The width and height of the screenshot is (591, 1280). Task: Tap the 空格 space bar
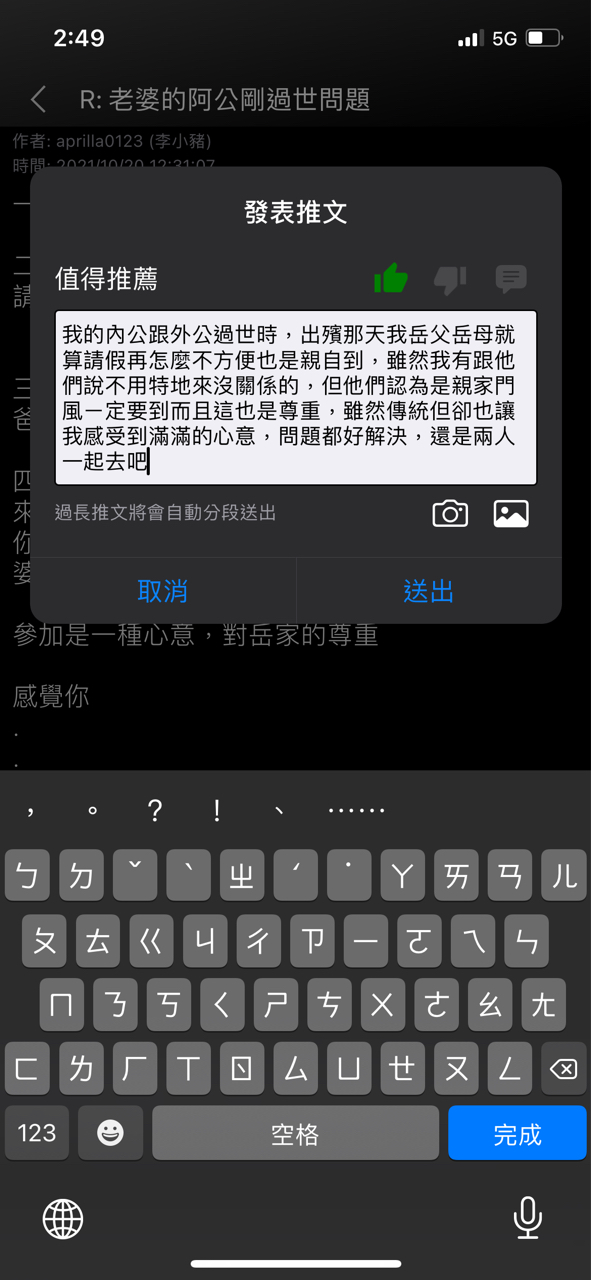(295, 1133)
